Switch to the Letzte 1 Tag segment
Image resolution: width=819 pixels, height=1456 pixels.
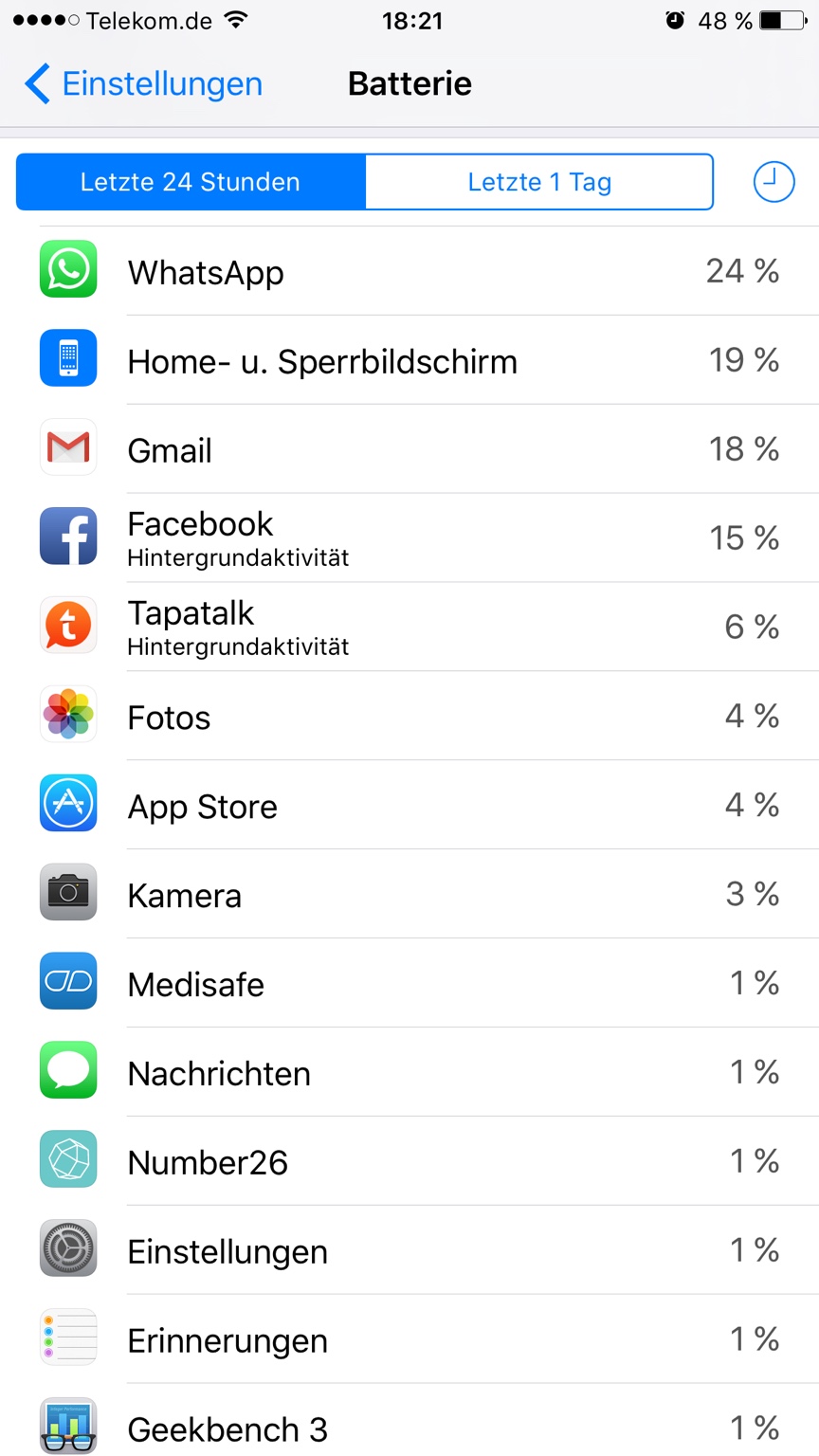[539, 182]
